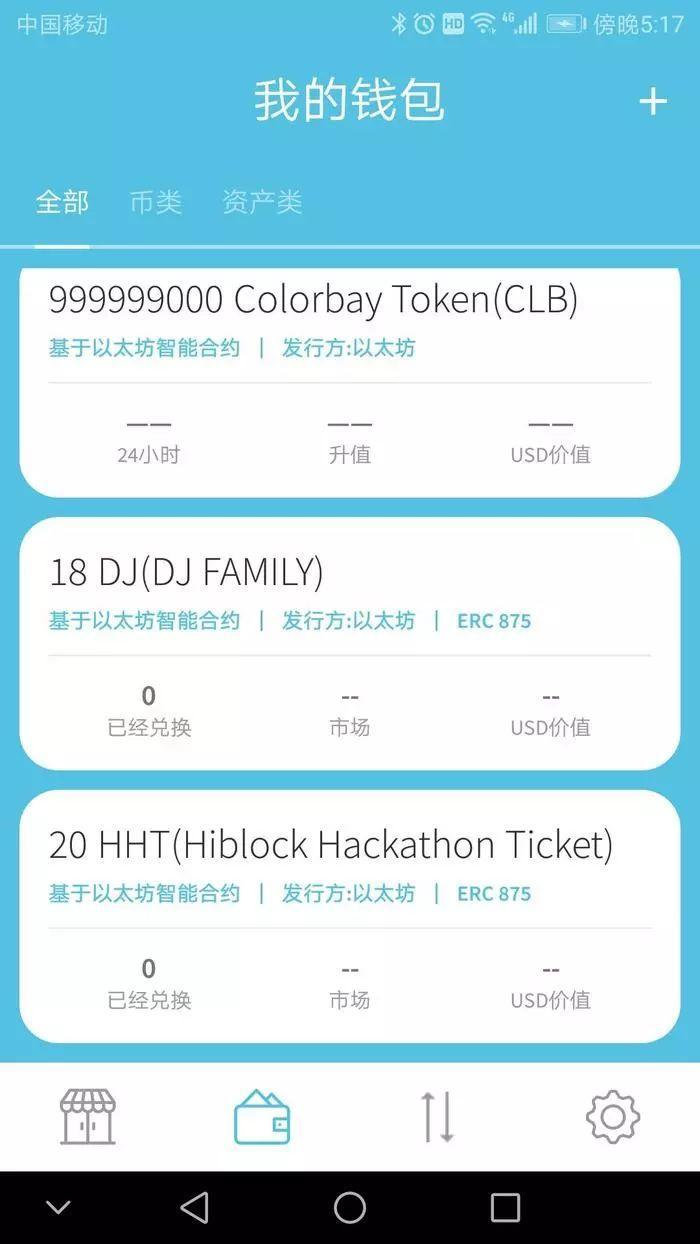Go to the marketplace store tab
Image resolution: width=700 pixels, height=1244 pixels.
click(88, 1117)
